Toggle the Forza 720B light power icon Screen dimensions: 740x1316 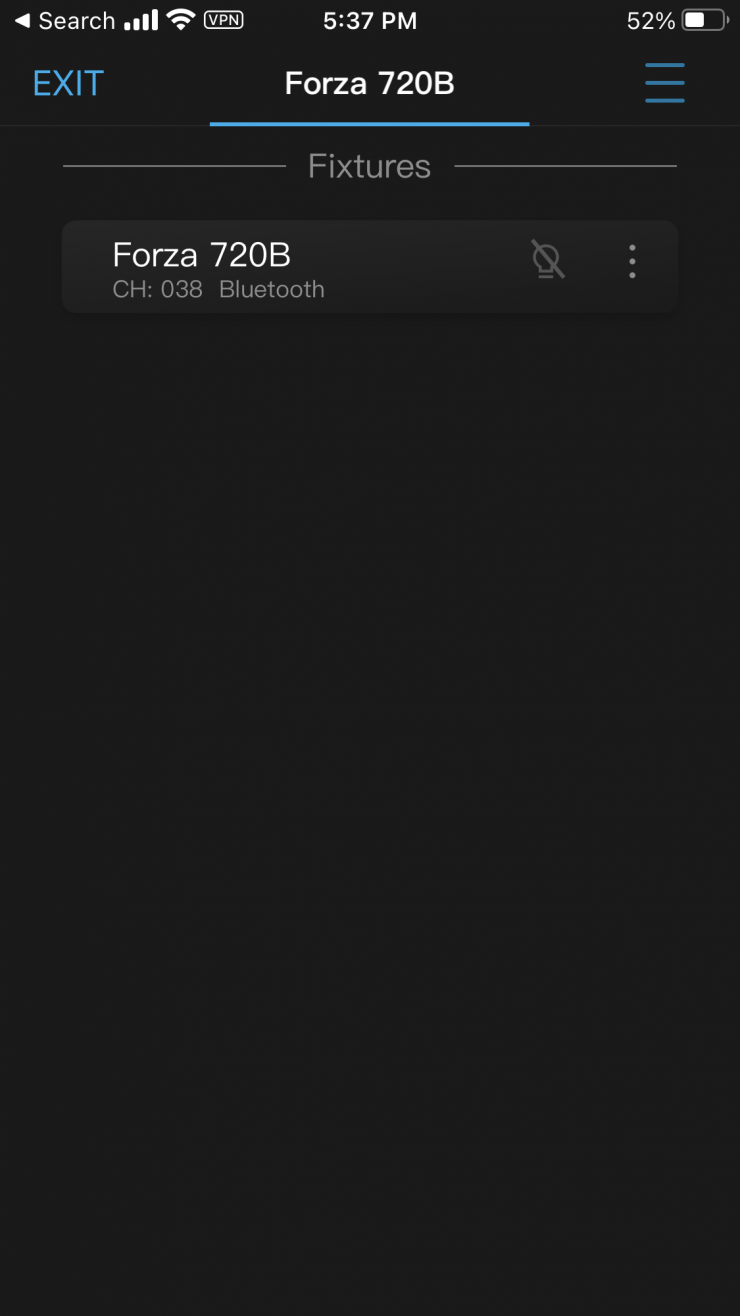tap(547, 260)
